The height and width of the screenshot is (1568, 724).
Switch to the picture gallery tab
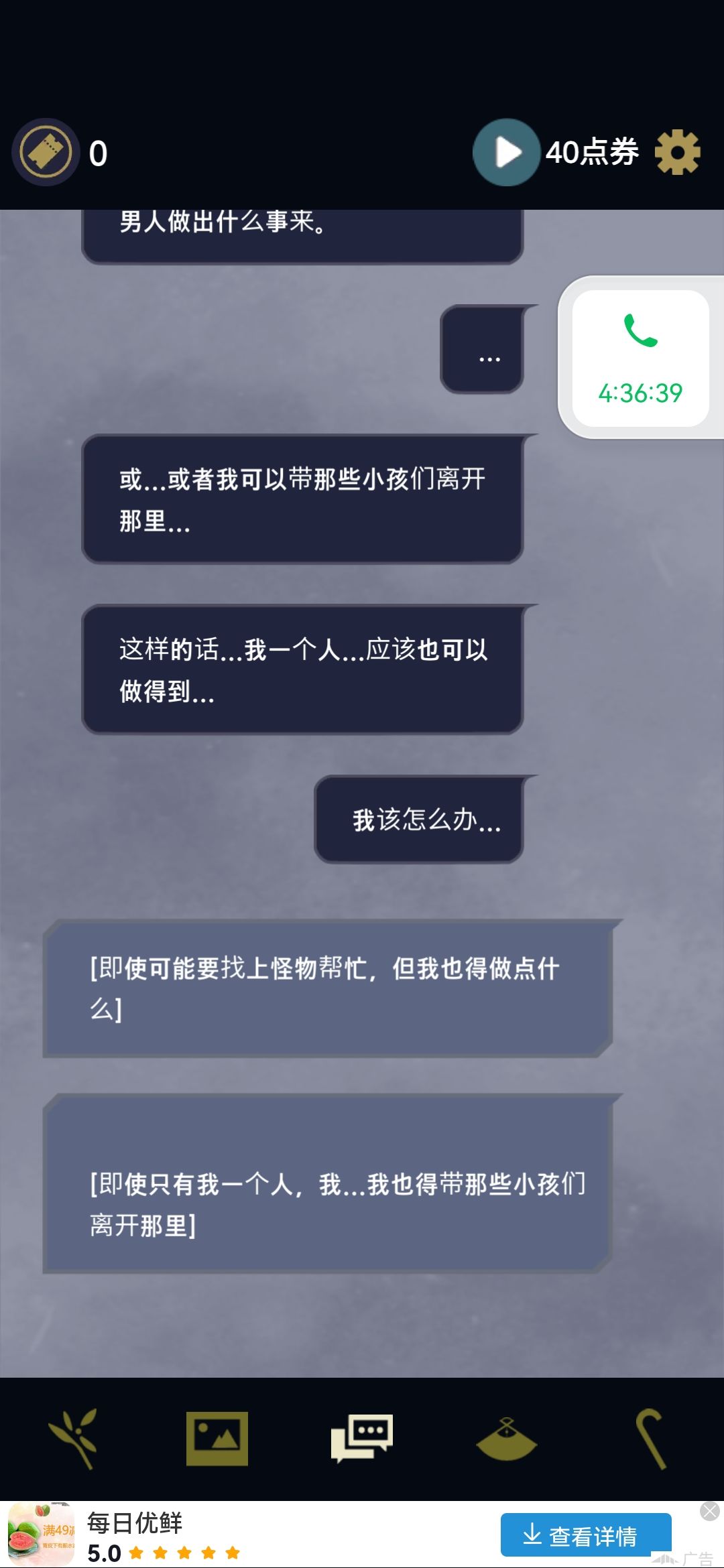coord(217,1438)
